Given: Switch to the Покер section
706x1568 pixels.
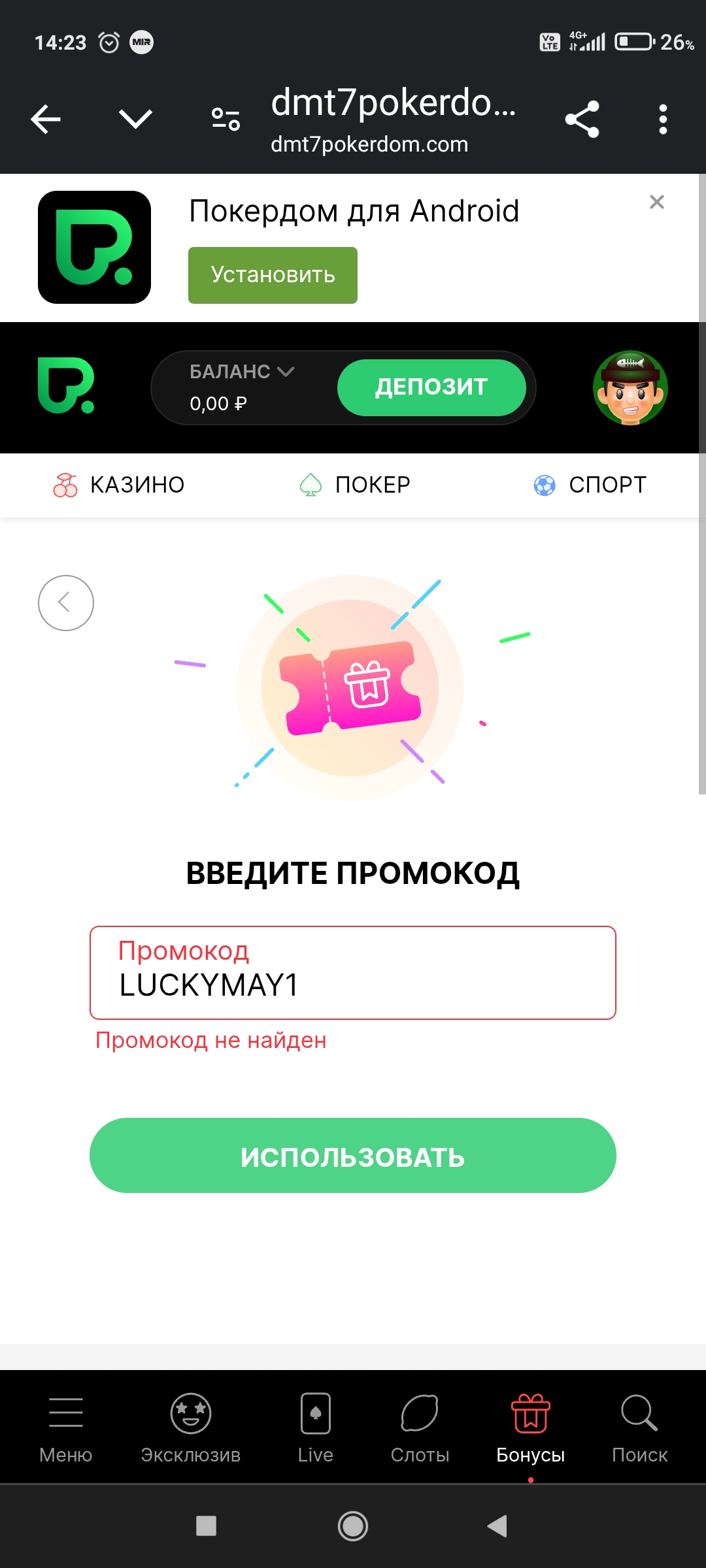Looking at the screenshot, I should [355, 485].
